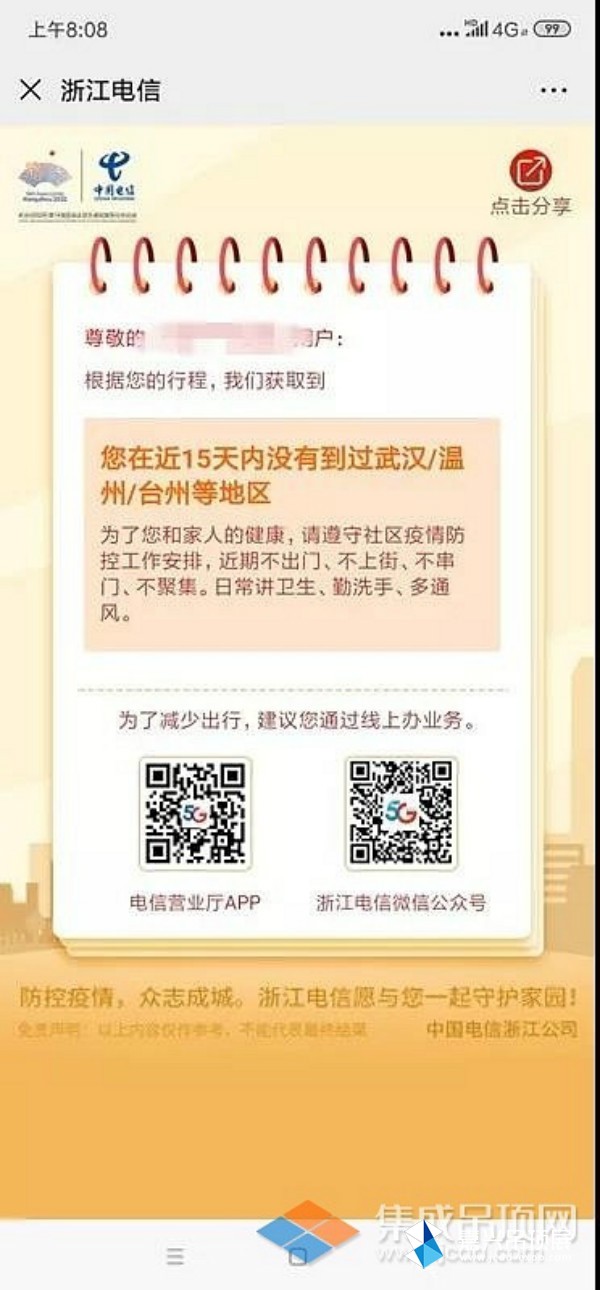The image size is (600, 1290).
Task: Go to the home screen
Action: pos(298,1256)
